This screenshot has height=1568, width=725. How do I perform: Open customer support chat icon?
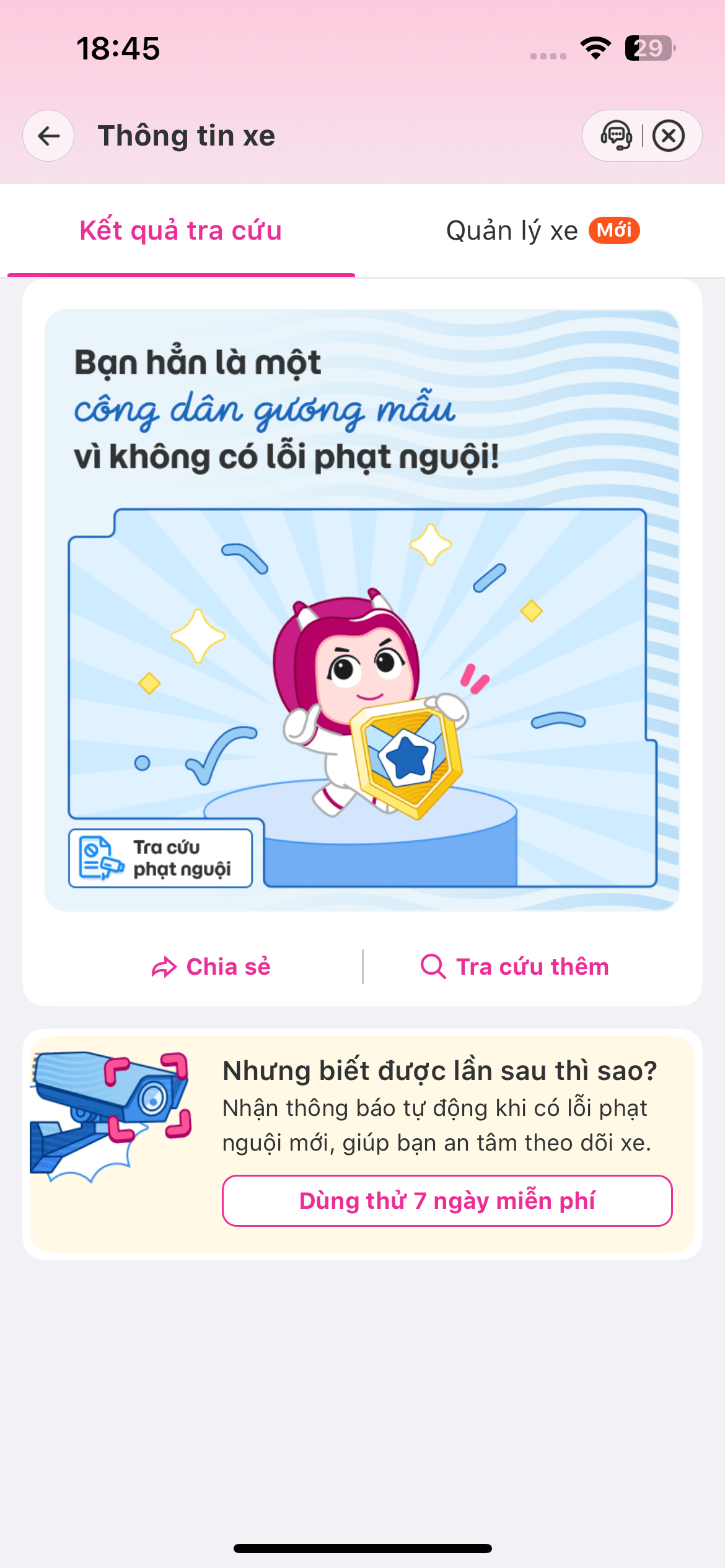(616, 136)
